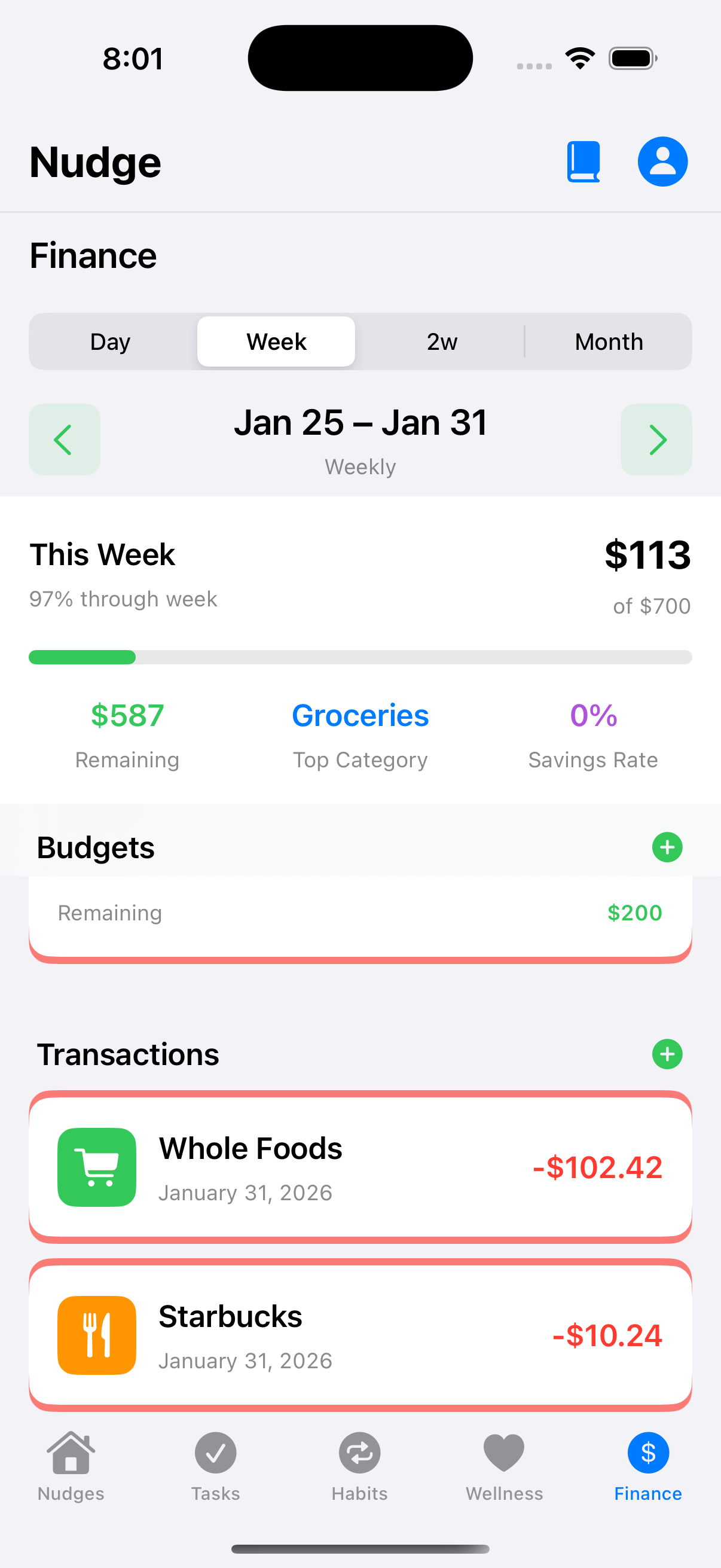Screen dimensions: 721x1568
Task: Go to previous week with left chevron
Action: (65, 440)
